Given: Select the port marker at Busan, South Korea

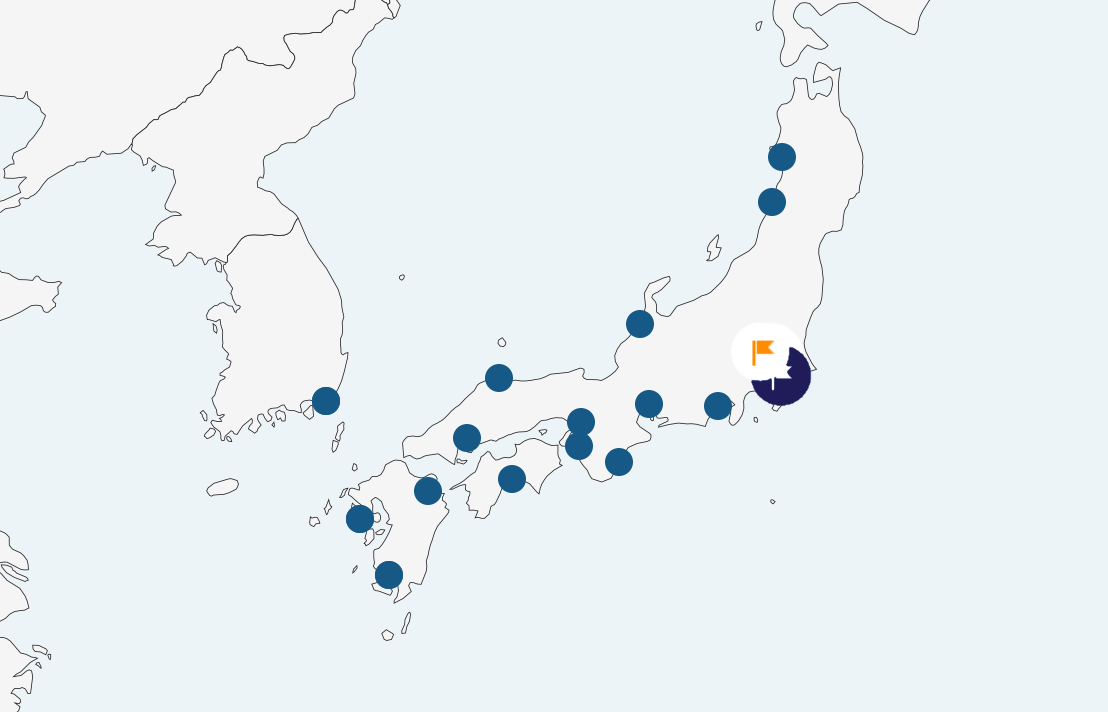Looking at the screenshot, I should [326, 401].
